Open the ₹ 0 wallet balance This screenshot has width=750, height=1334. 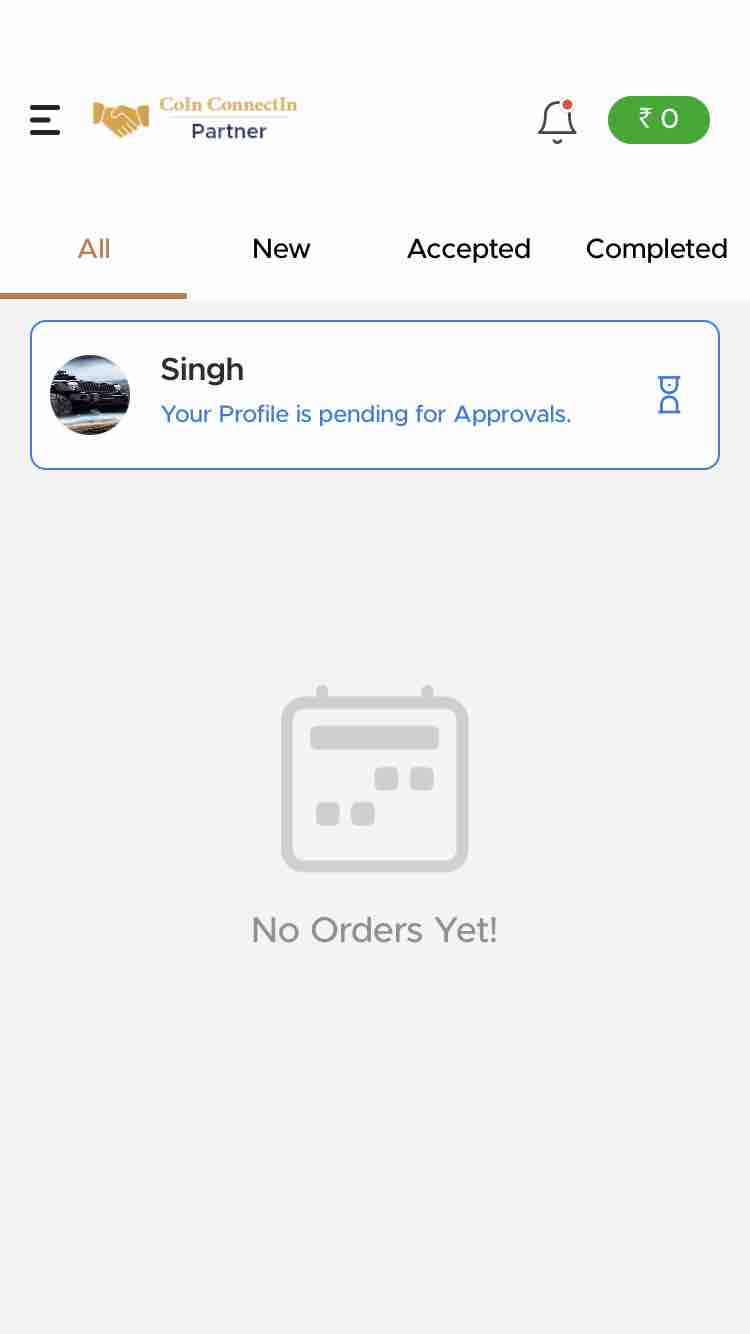point(658,120)
